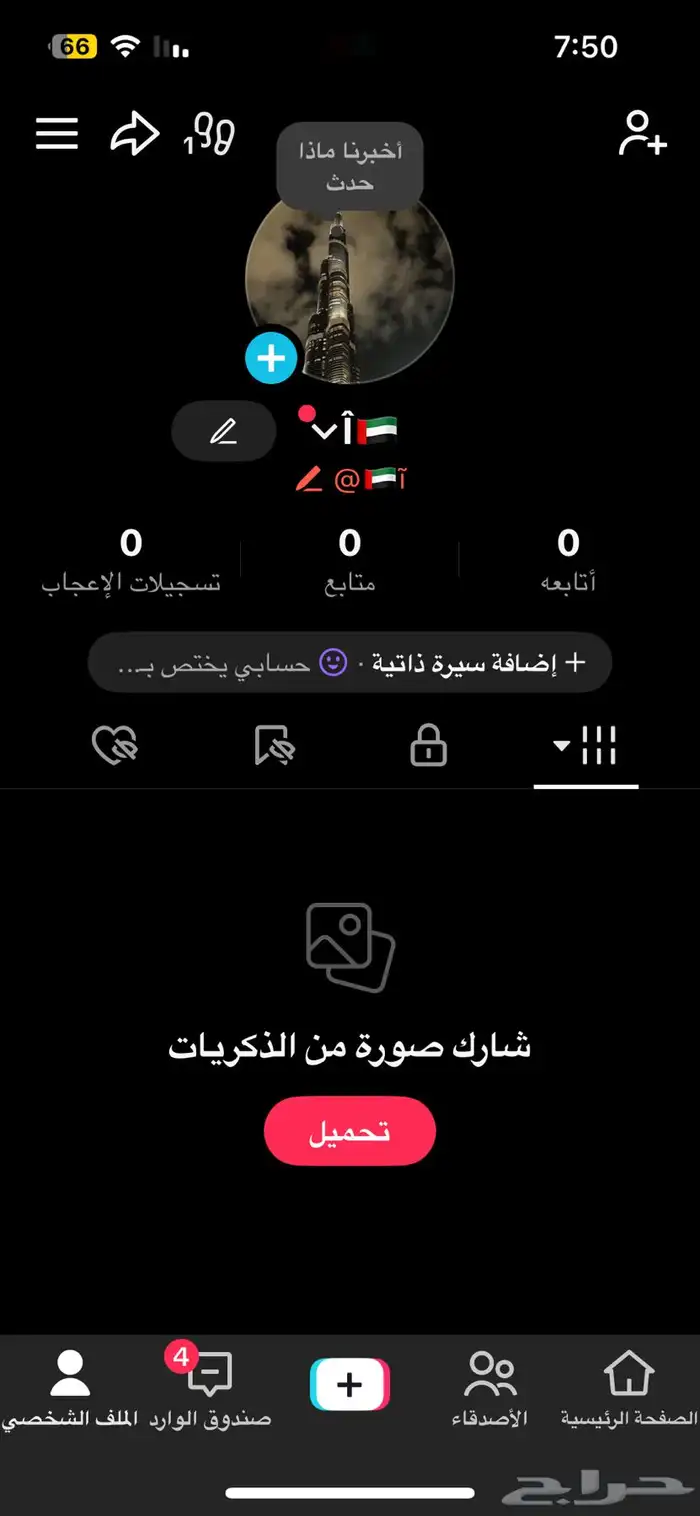Viewport: 700px width, 1516px height.
Task: View the likes count (تسجيلات الإعجاب)
Action: point(131,560)
